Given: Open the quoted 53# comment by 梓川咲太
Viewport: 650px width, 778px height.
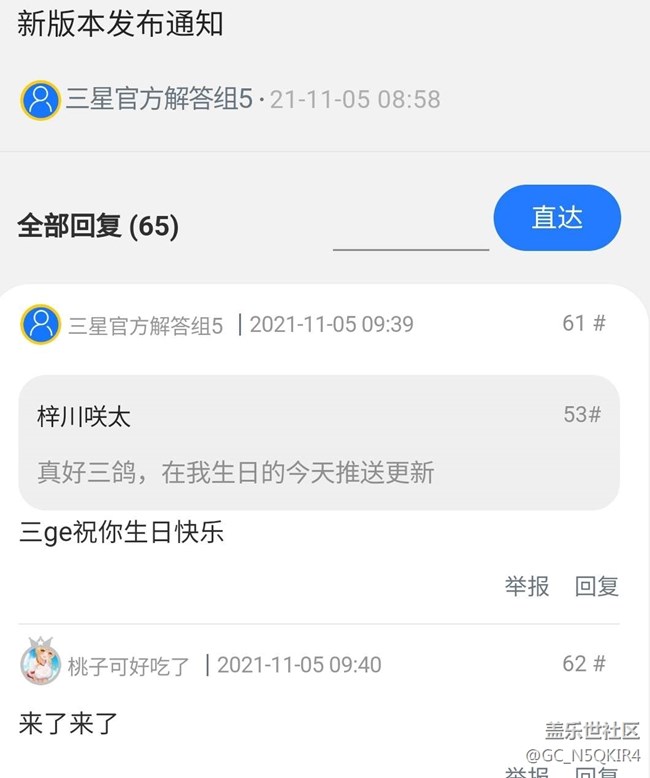Looking at the screenshot, I should [x=318, y=443].
